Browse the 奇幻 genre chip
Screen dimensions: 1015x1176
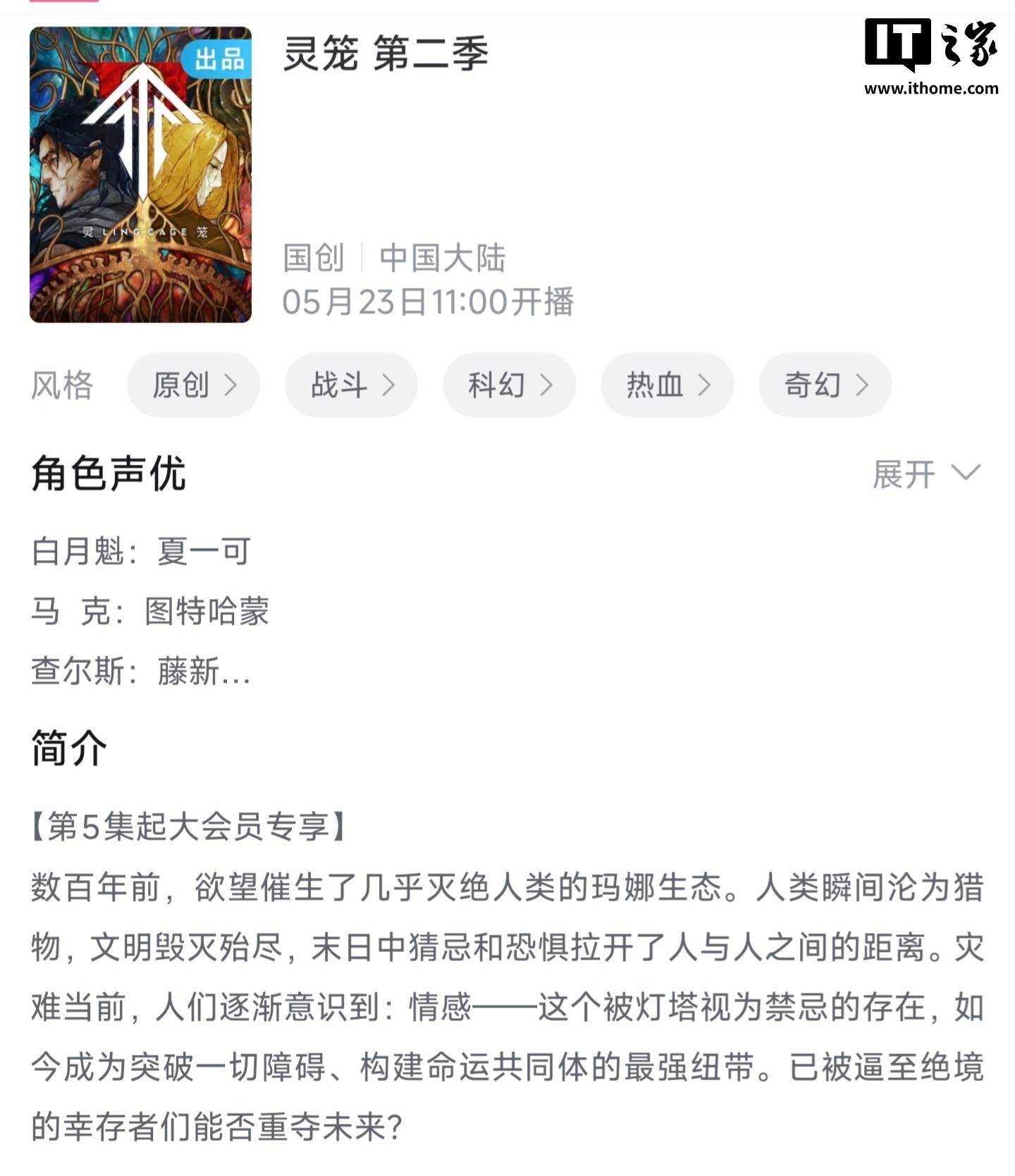(825, 385)
